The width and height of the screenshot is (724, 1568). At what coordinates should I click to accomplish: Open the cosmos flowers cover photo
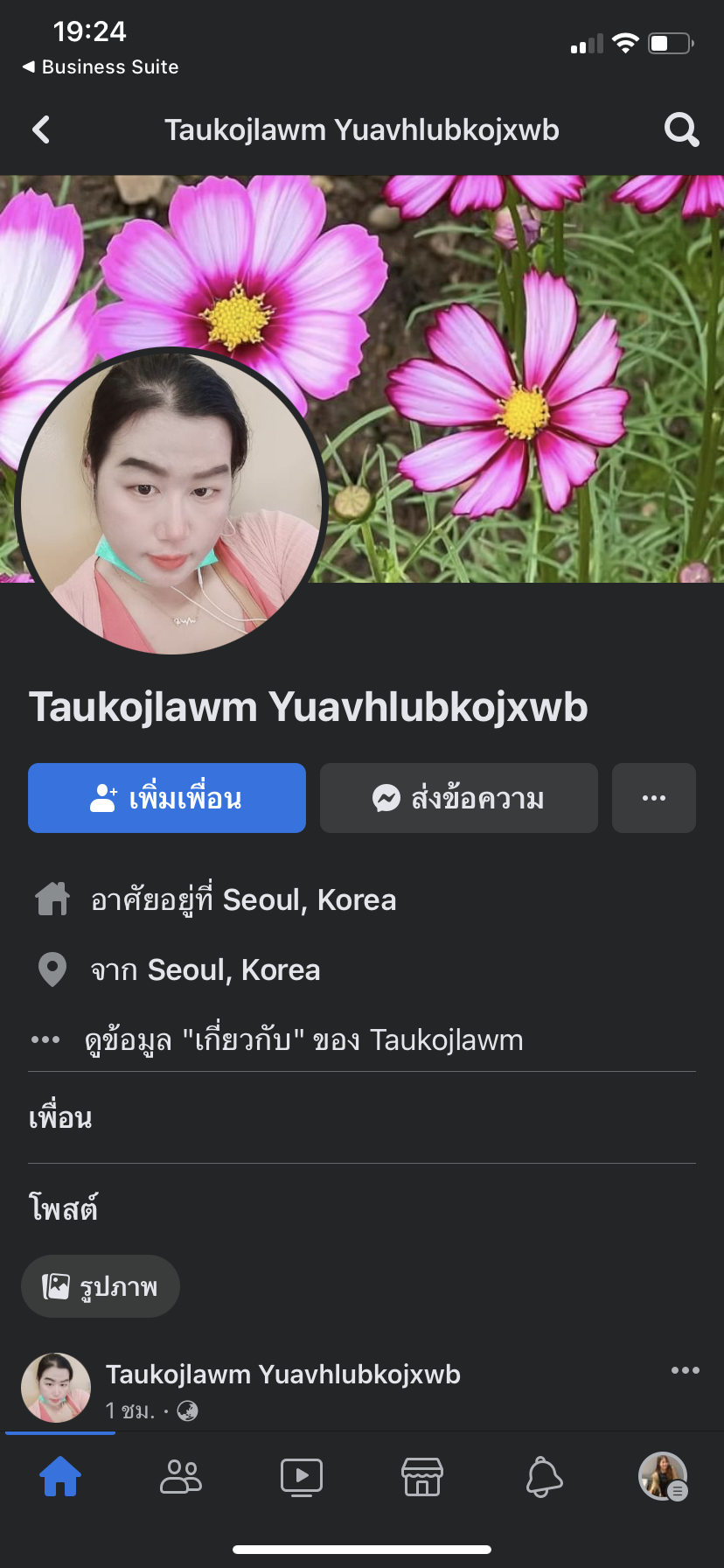point(525,376)
